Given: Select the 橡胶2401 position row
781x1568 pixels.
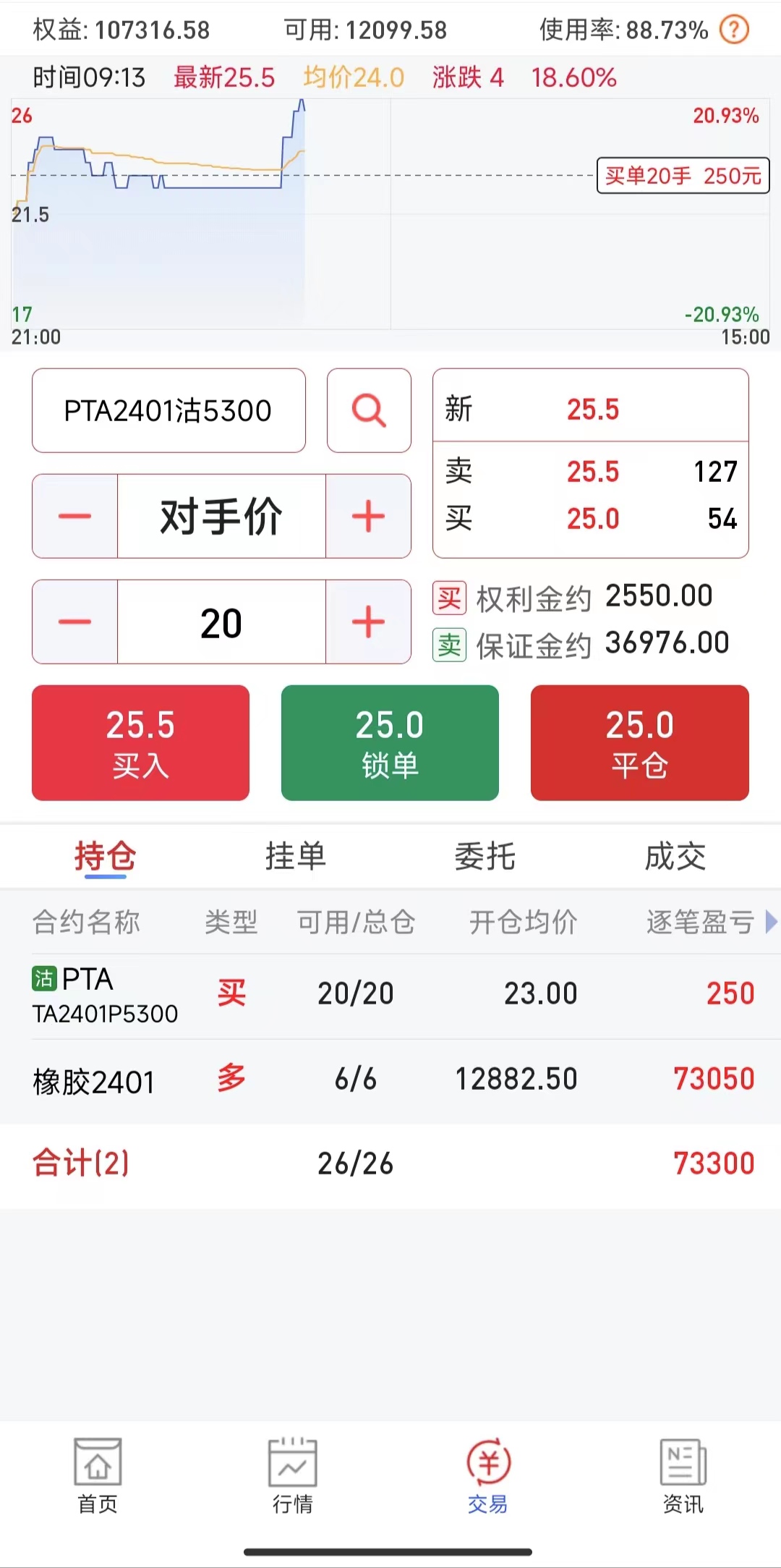Looking at the screenshot, I should pyautogui.click(x=390, y=1081).
